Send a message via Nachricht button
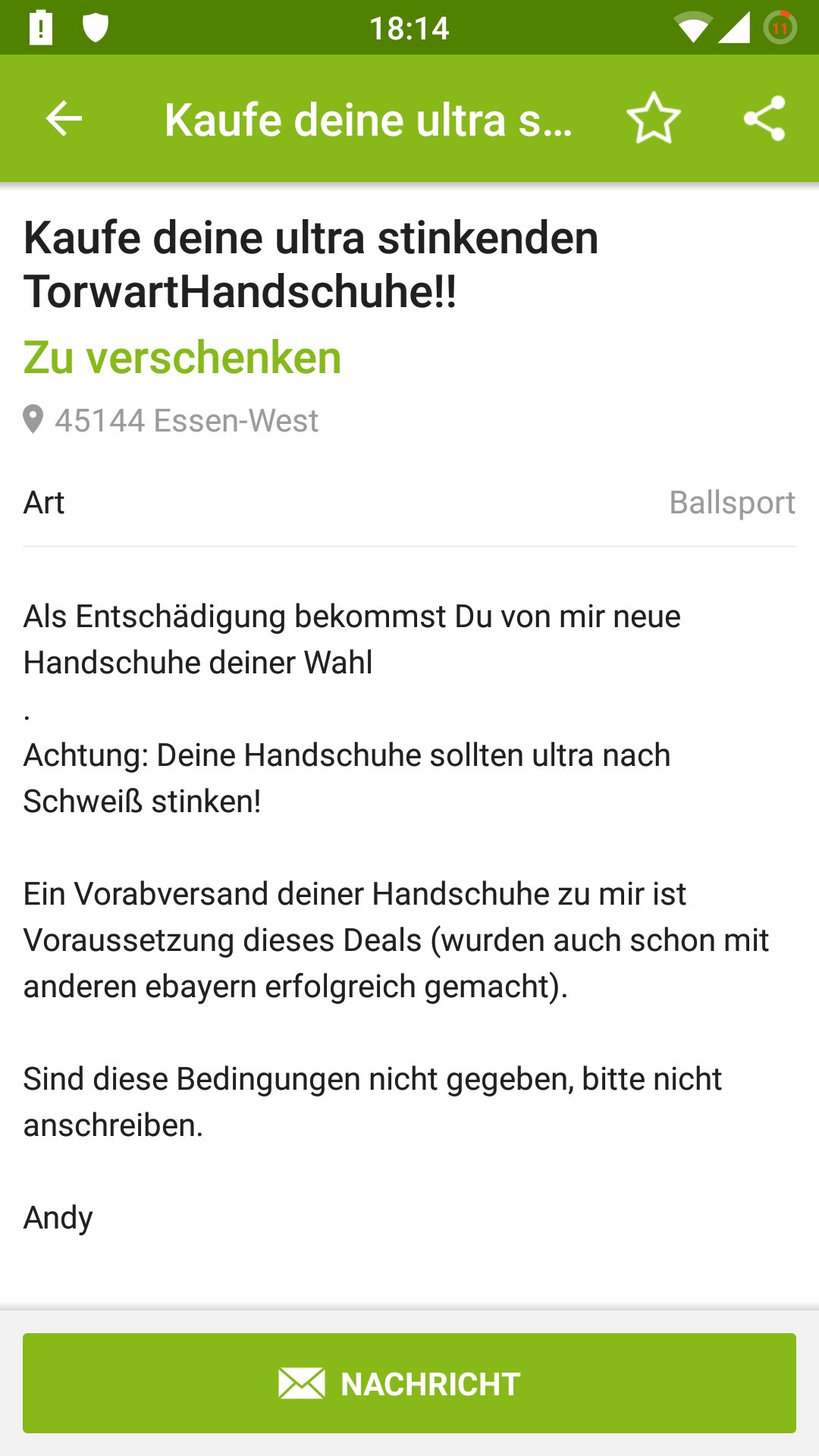 (x=409, y=1383)
